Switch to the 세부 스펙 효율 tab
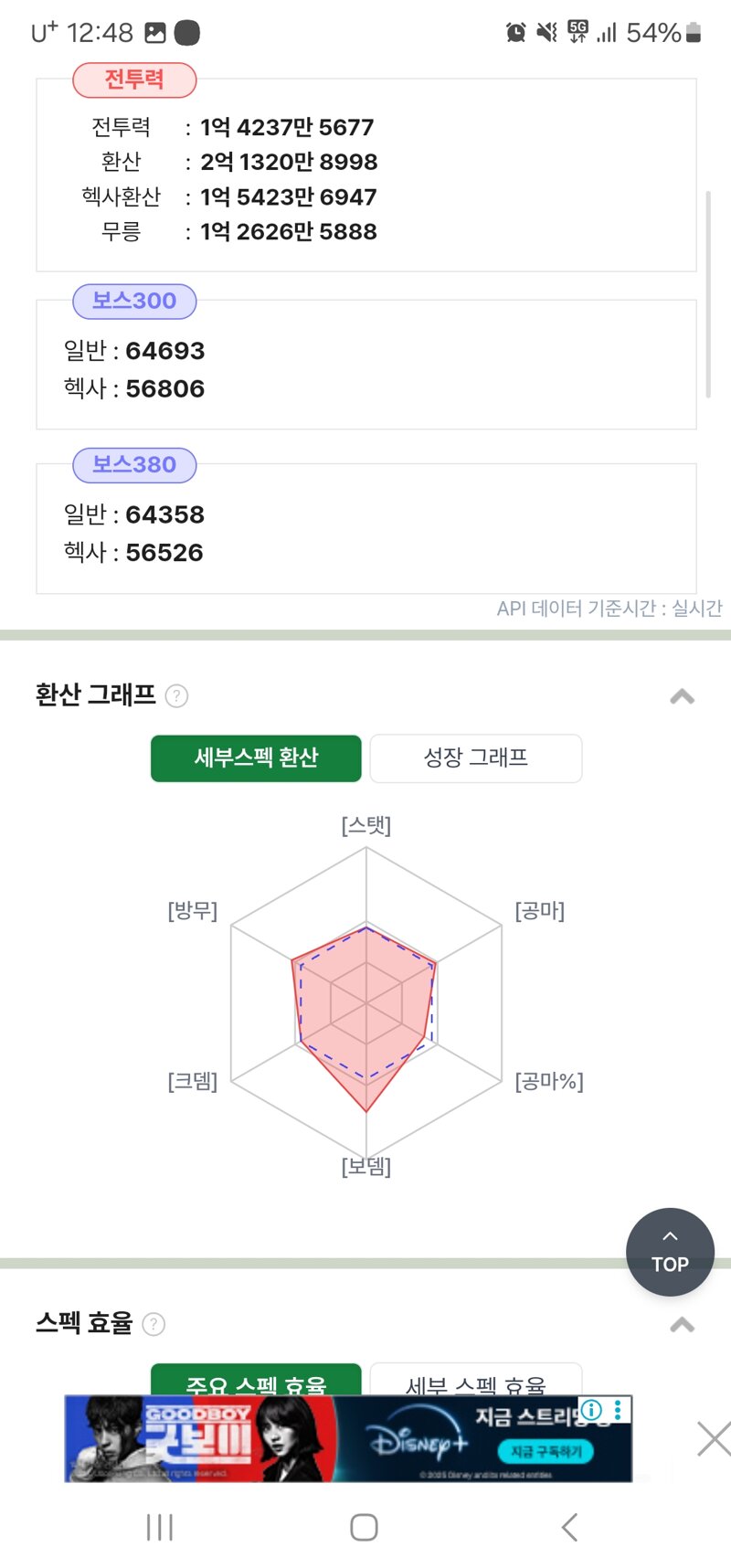This screenshot has height=1568, width=731. click(x=475, y=1380)
